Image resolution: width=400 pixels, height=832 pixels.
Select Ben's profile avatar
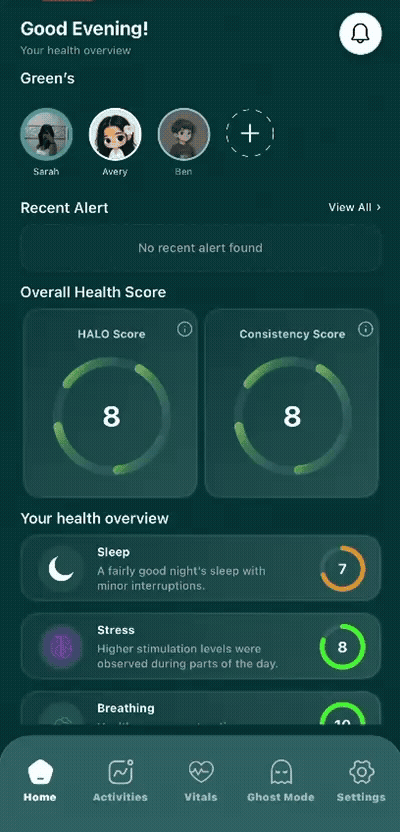coord(184,134)
